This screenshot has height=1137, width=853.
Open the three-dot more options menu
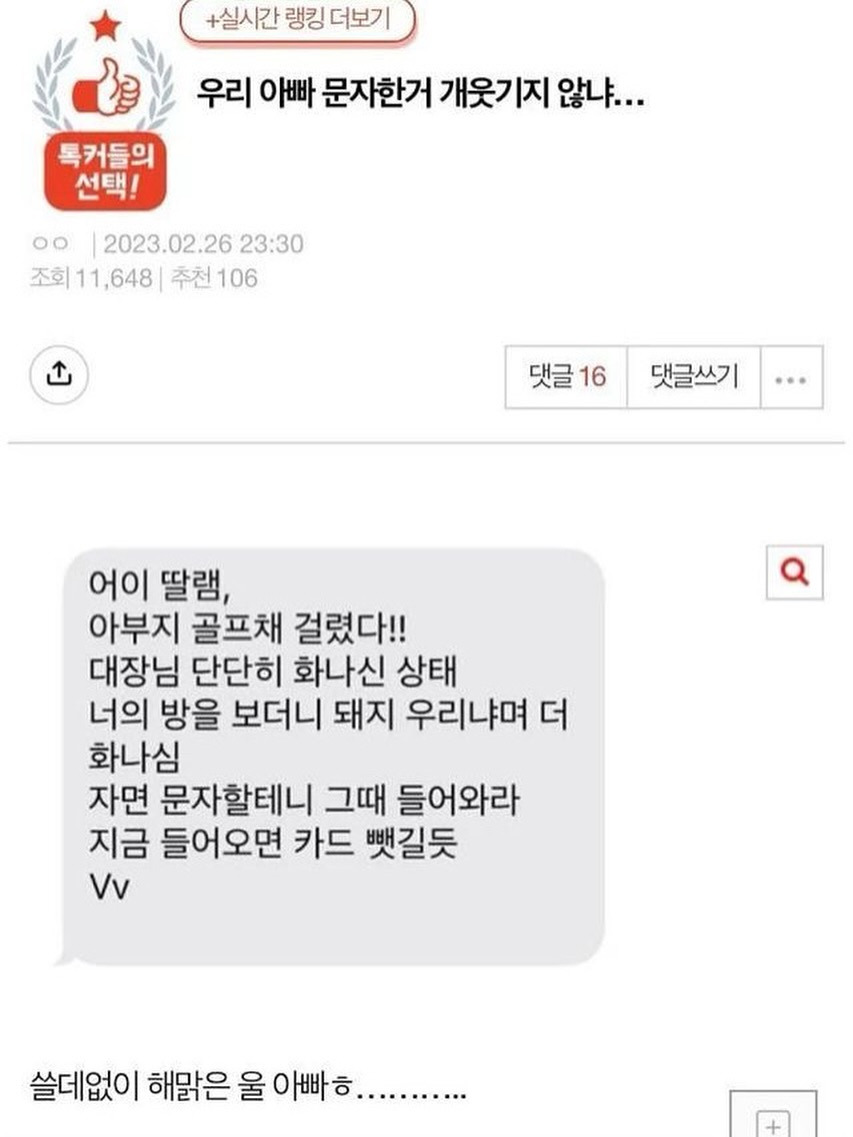(791, 378)
